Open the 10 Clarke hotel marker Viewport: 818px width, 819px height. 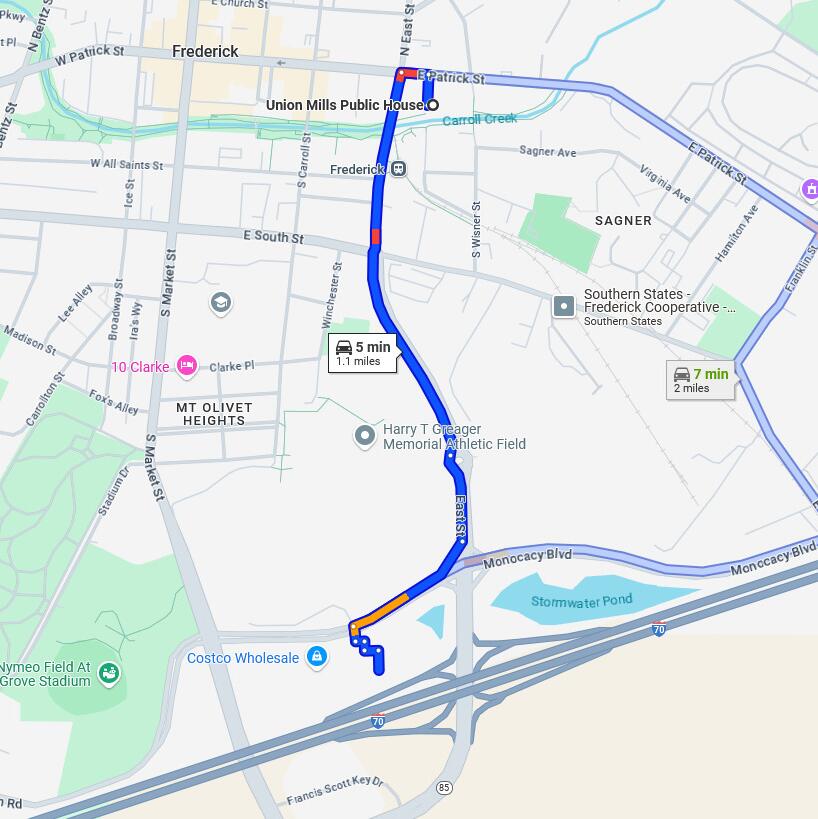pos(186,366)
